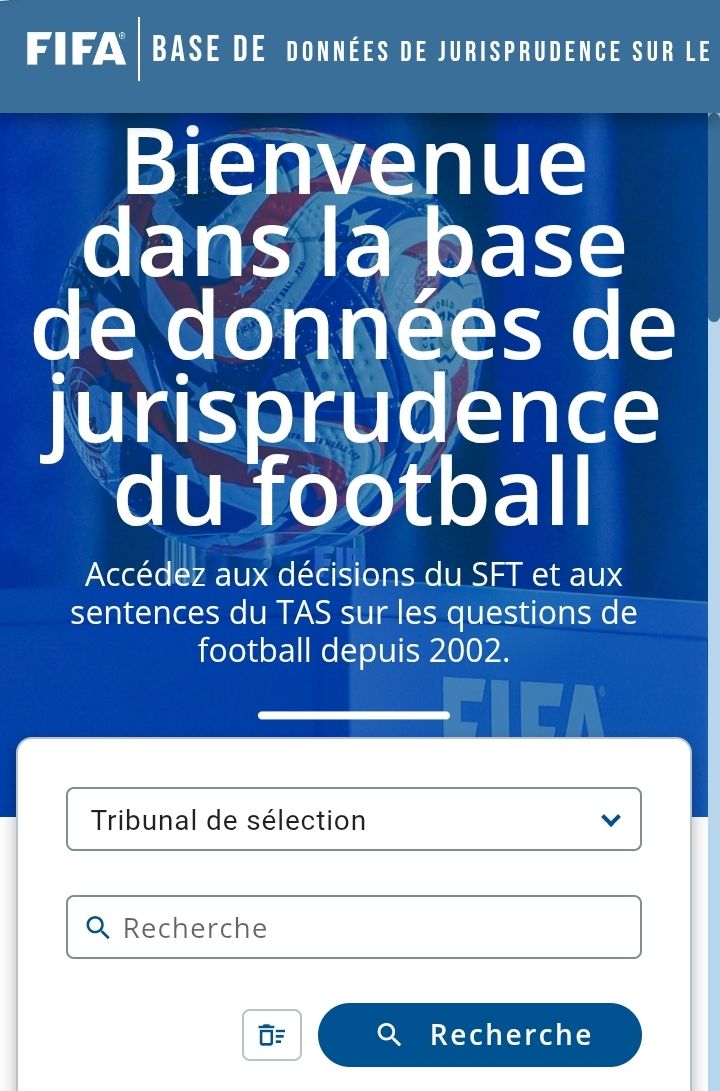The width and height of the screenshot is (720, 1091).
Task: Clear filters with the trash icon
Action: pos(272,1035)
